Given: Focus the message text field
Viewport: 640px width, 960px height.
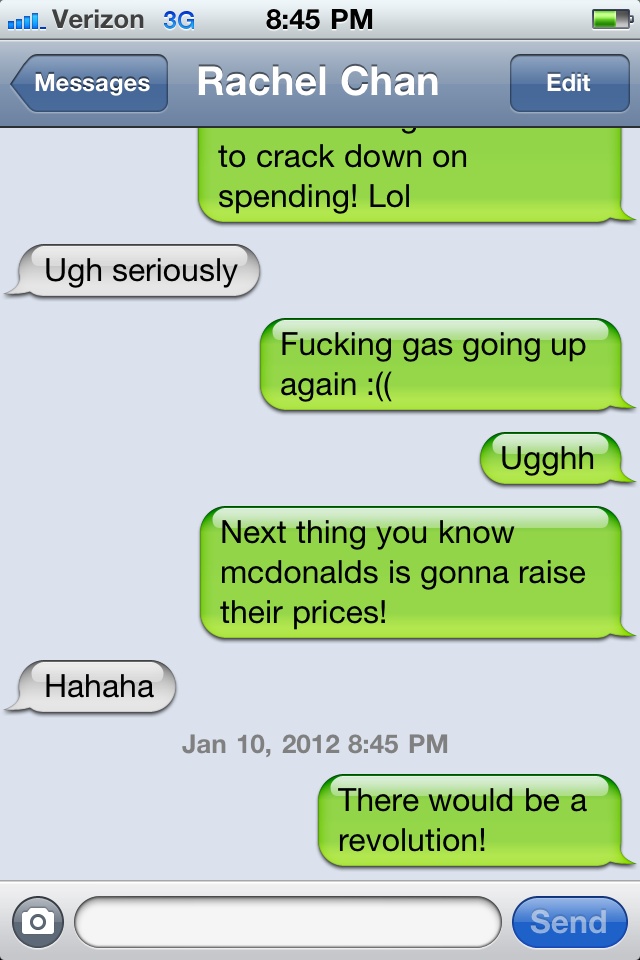Looking at the screenshot, I should 287,921.
